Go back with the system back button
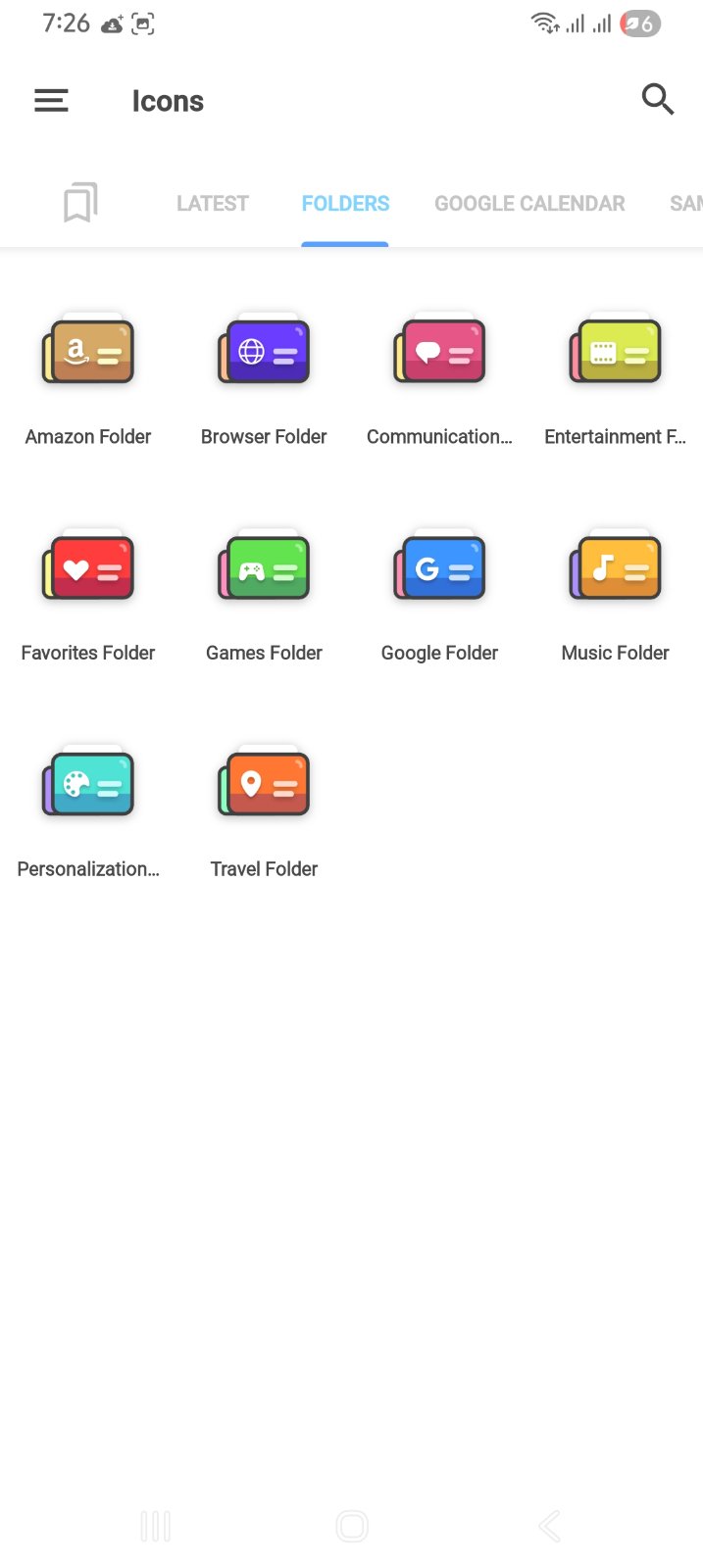This screenshot has width=703, height=1568. click(x=549, y=1526)
